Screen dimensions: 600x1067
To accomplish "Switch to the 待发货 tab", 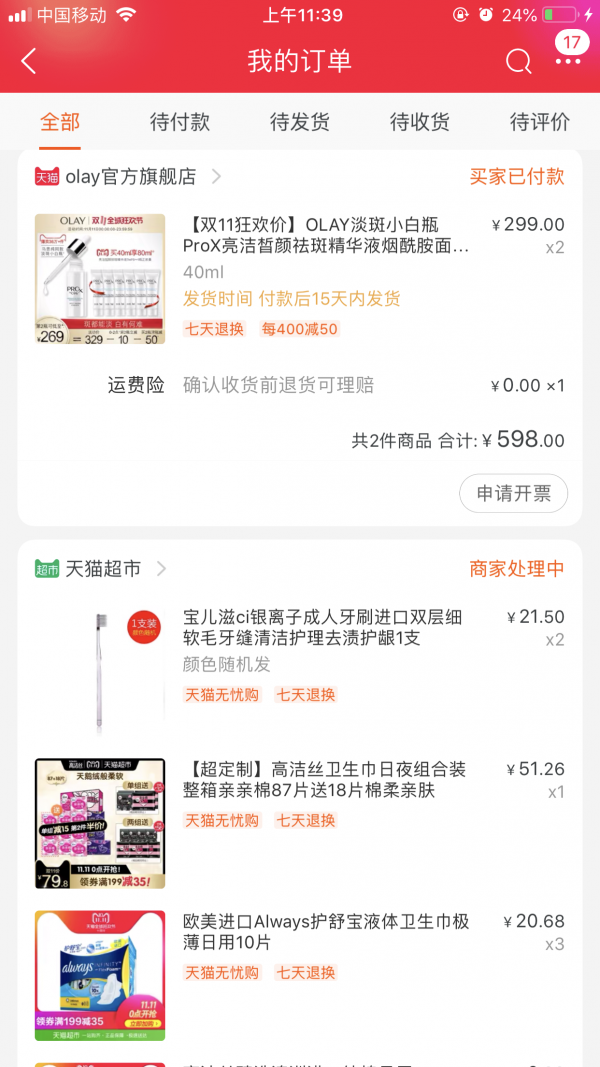I will pos(300,122).
